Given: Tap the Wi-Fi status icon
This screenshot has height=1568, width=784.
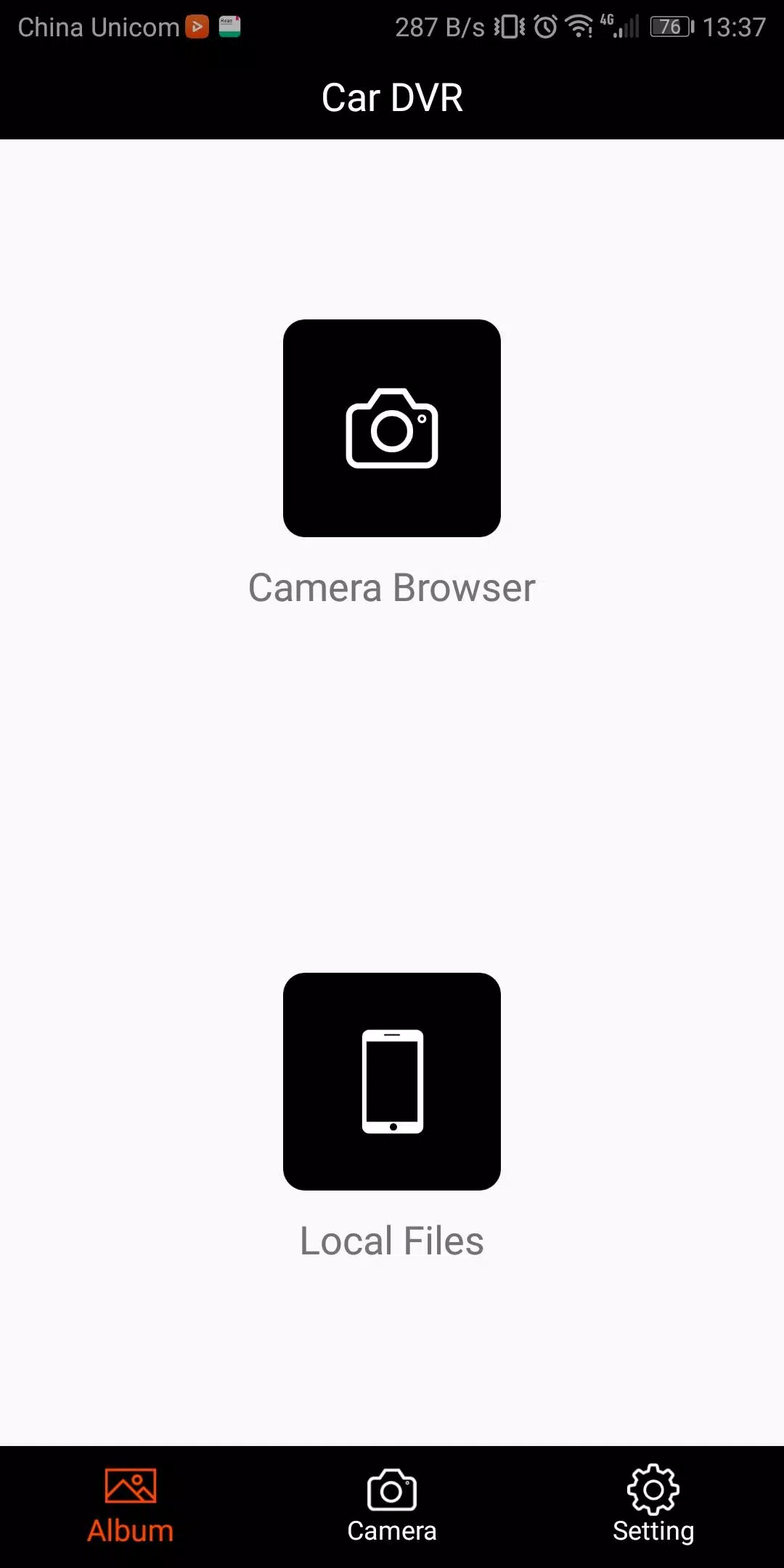Looking at the screenshot, I should point(579,27).
